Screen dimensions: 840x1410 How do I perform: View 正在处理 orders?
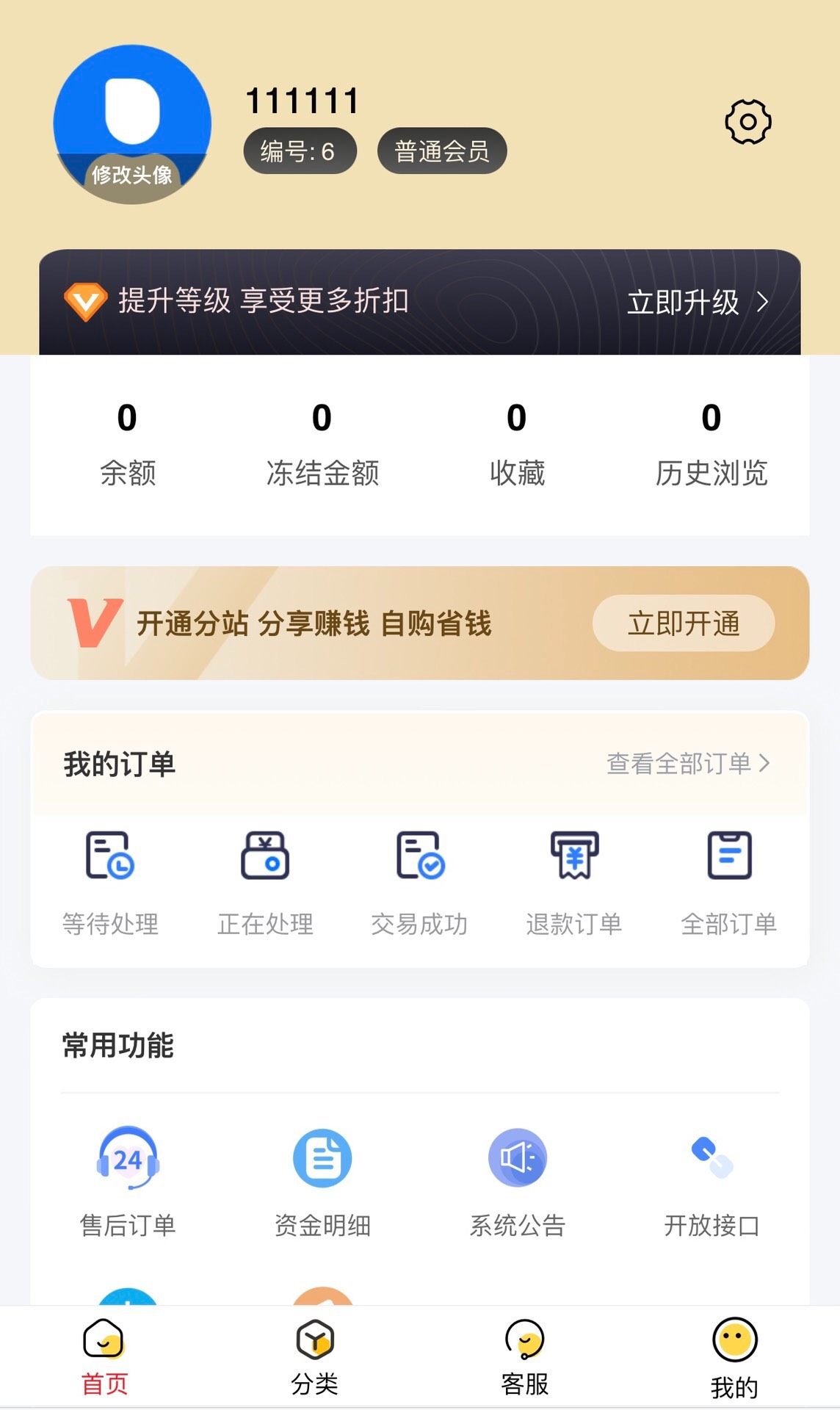pyautogui.click(x=265, y=881)
